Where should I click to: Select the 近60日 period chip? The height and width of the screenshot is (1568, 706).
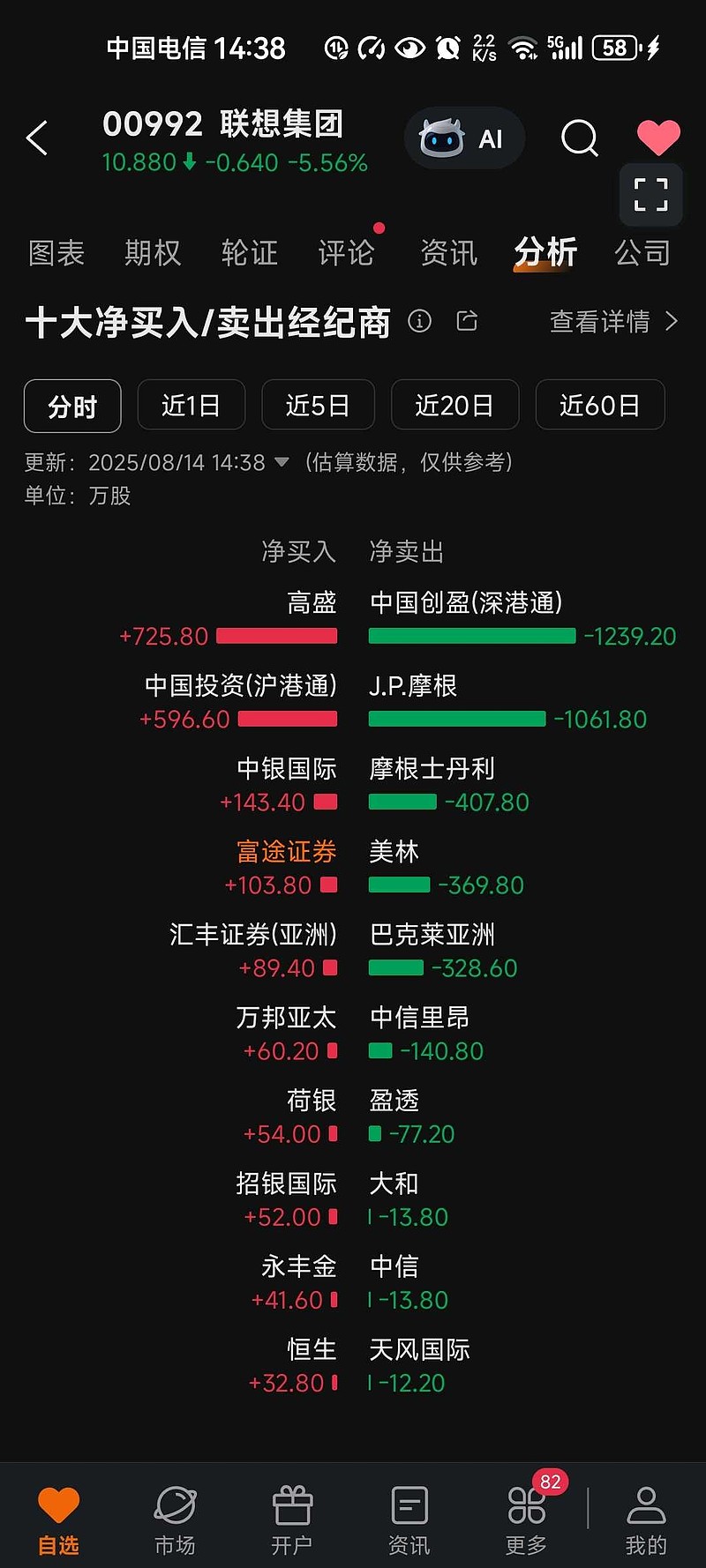(600, 405)
